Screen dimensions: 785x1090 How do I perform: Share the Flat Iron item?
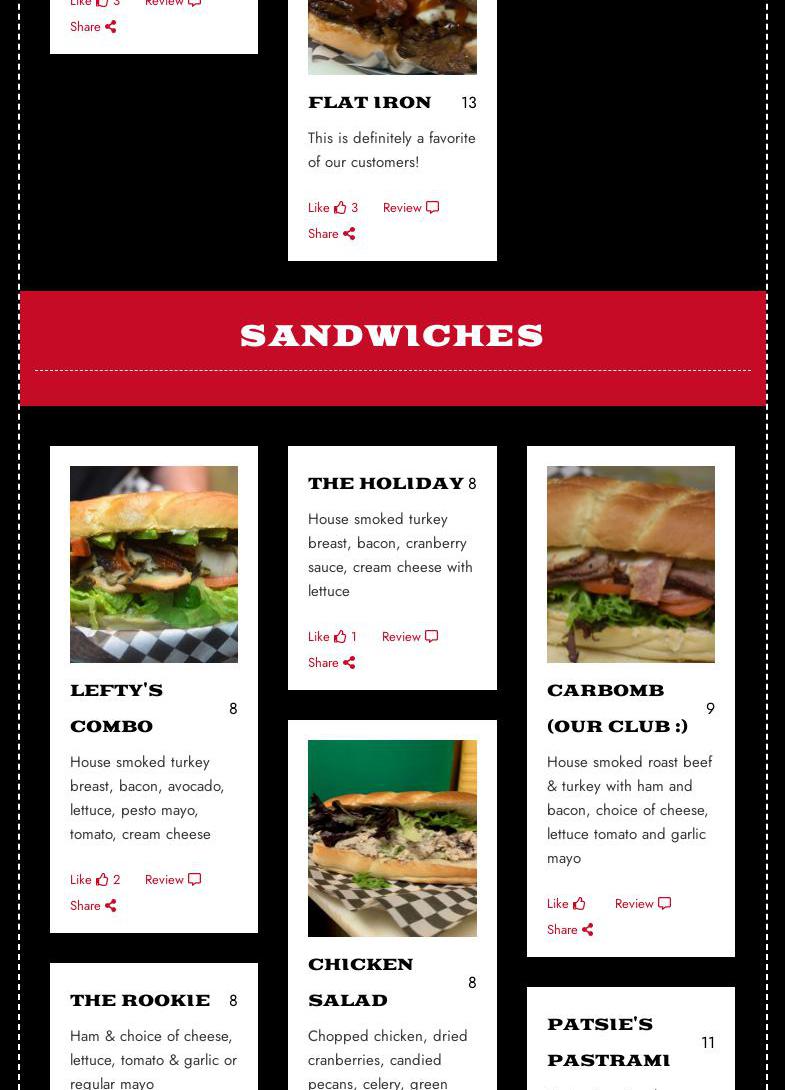331,234
